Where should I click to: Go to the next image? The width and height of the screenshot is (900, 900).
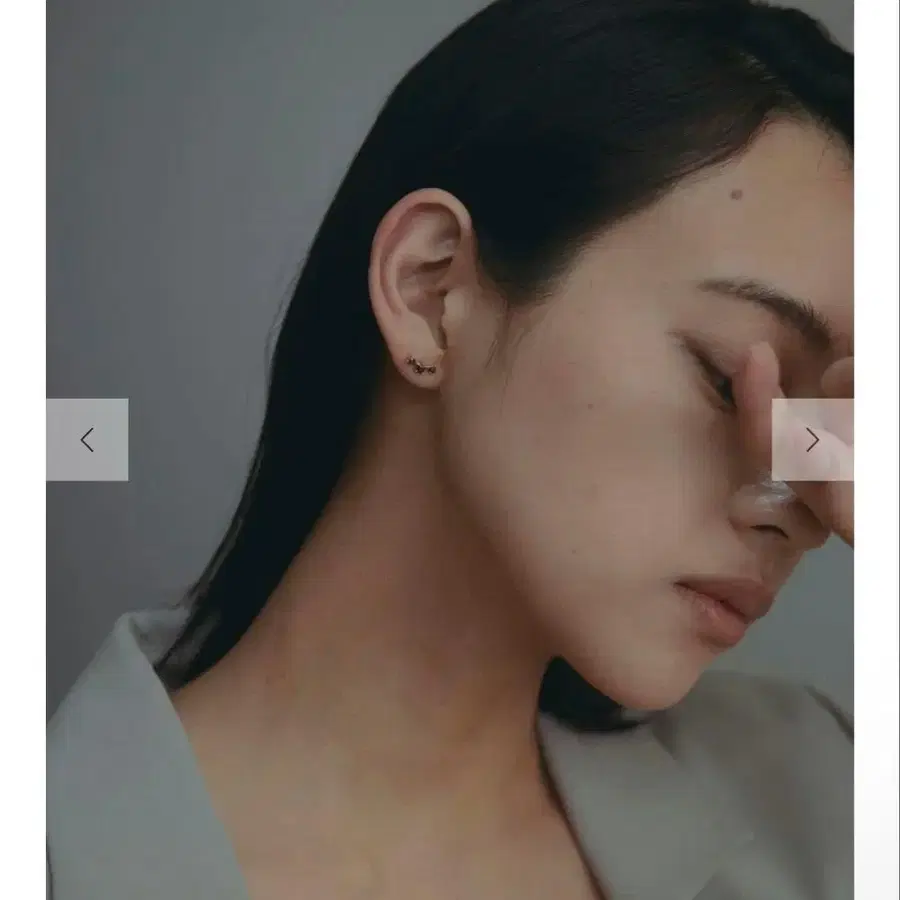(x=812, y=440)
